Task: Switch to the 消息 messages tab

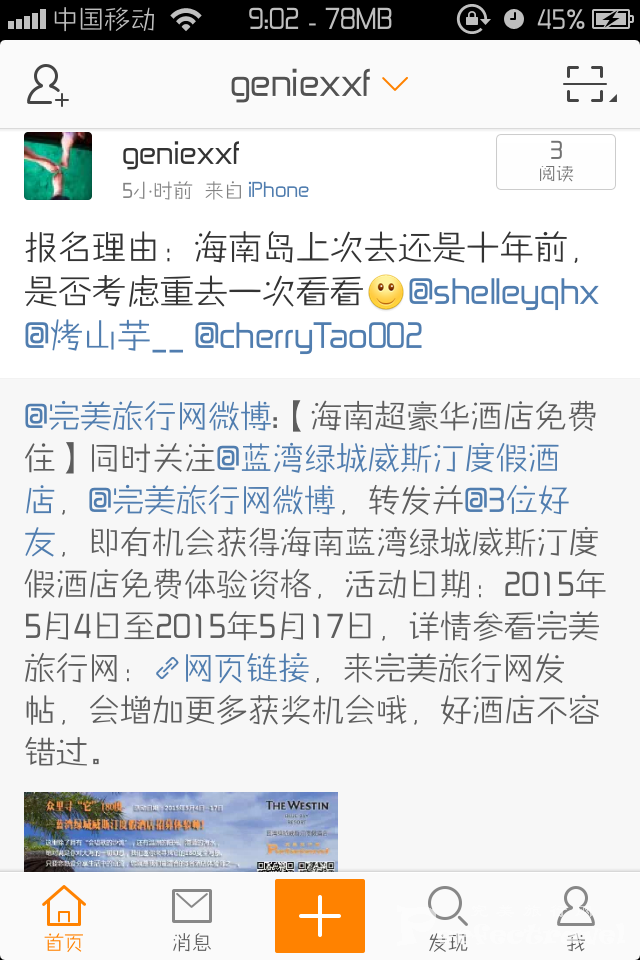Action: (191, 918)
